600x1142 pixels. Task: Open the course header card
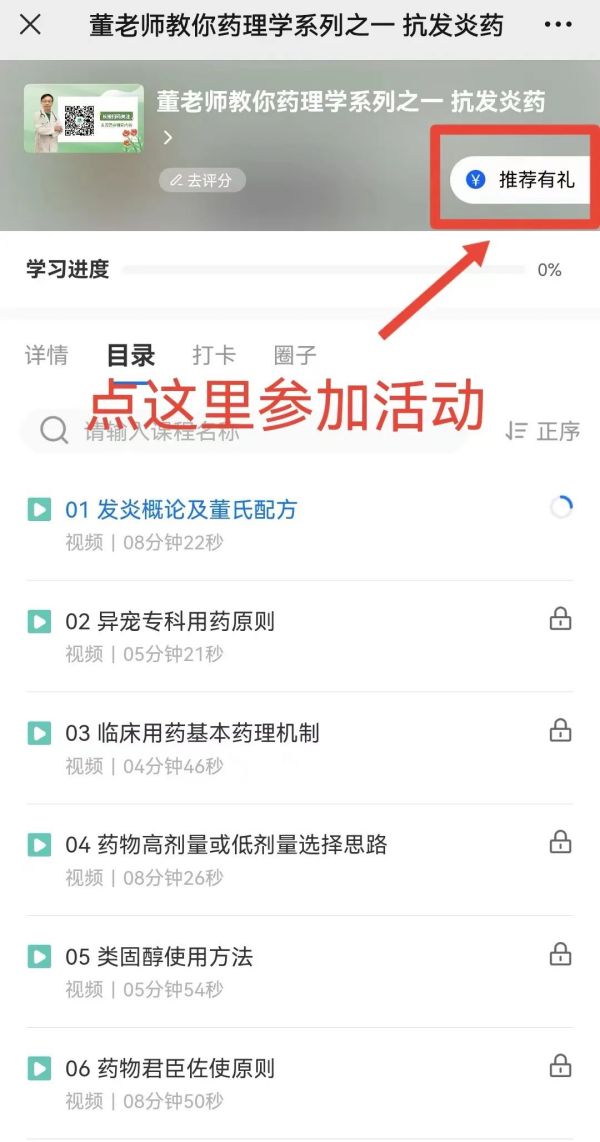(x=350, y=102)
